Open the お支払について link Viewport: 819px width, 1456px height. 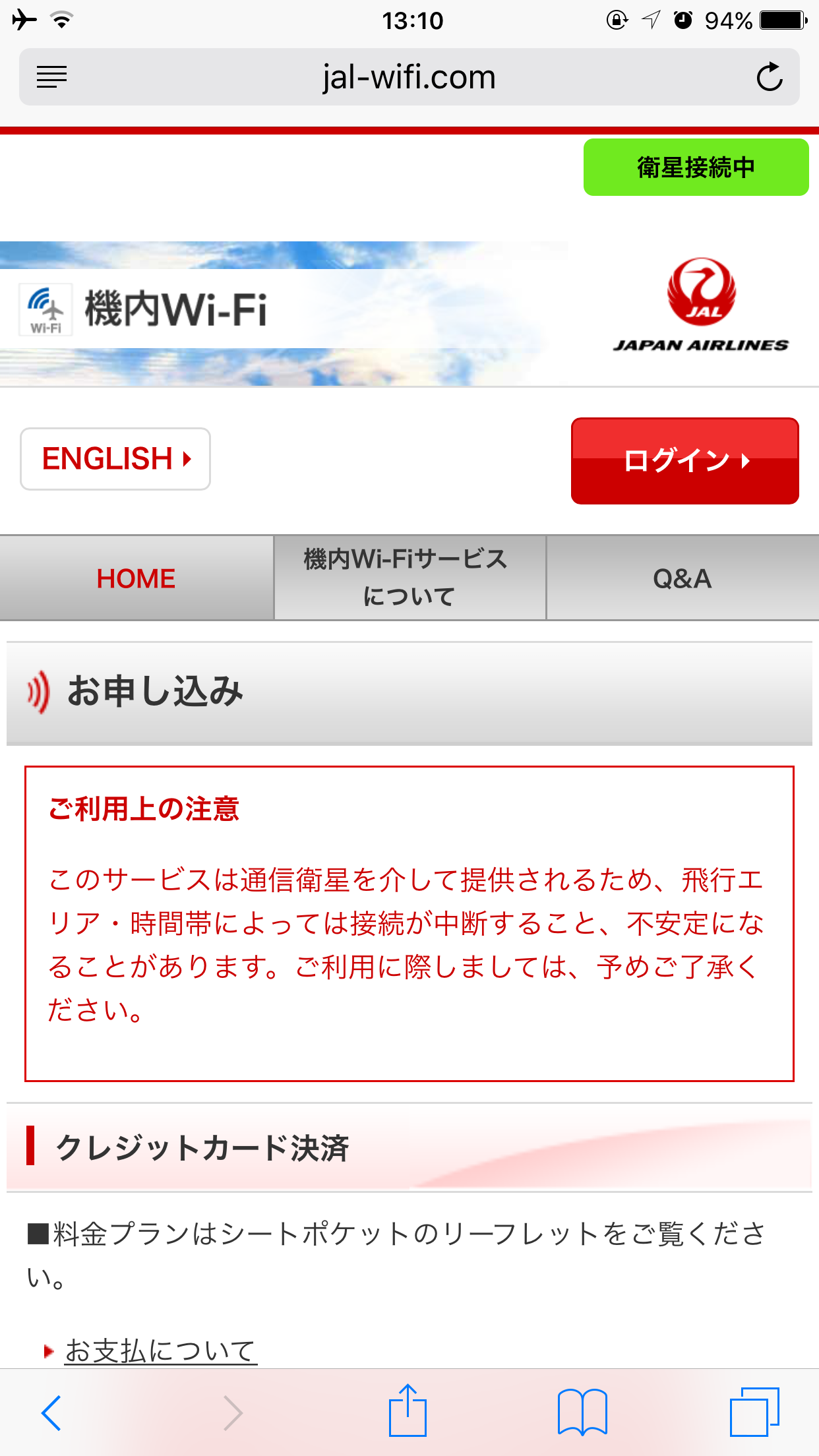point(160,1350)
